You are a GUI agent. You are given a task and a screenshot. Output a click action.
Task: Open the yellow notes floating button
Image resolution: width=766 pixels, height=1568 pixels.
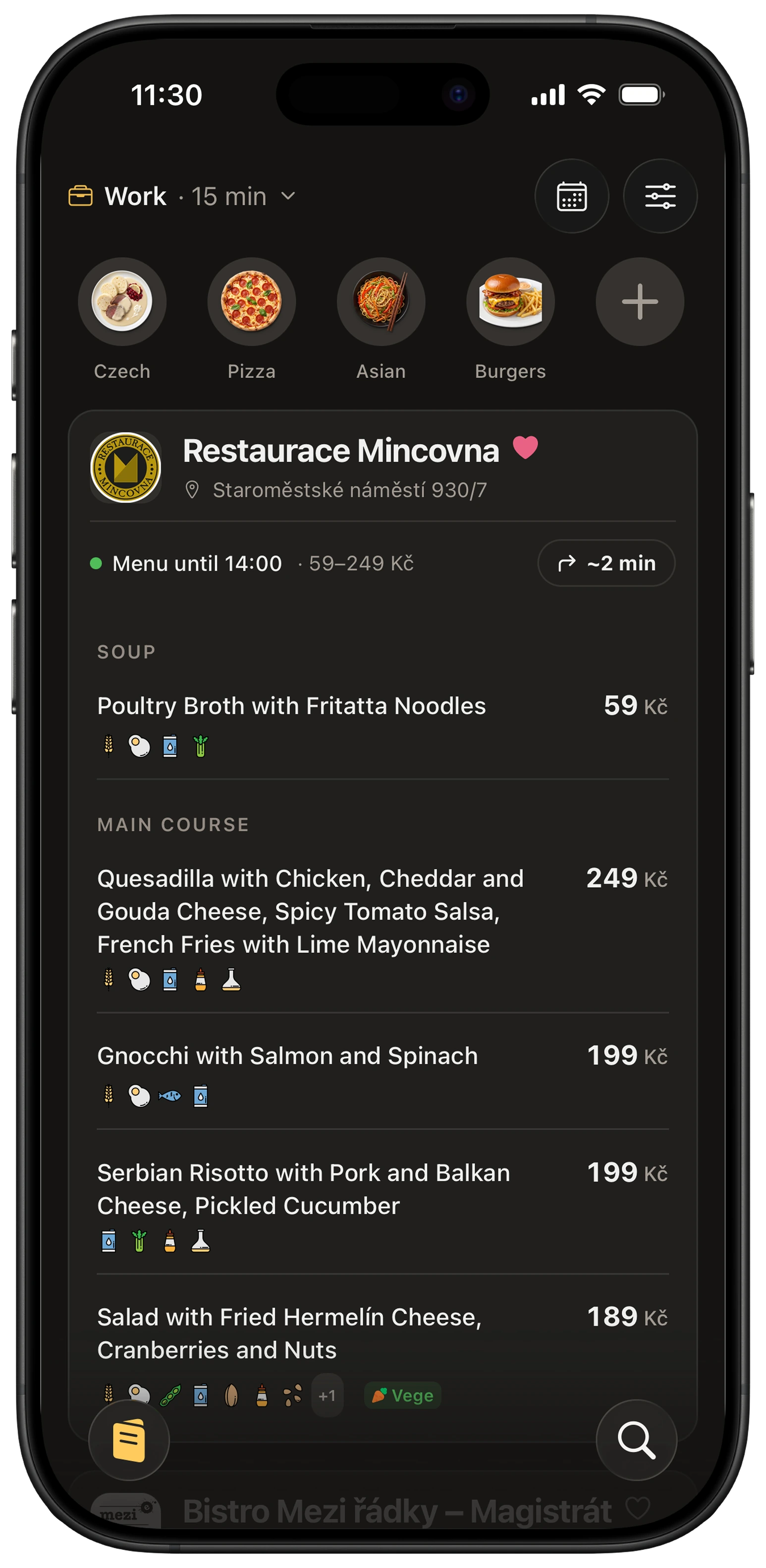[129, 1440]
